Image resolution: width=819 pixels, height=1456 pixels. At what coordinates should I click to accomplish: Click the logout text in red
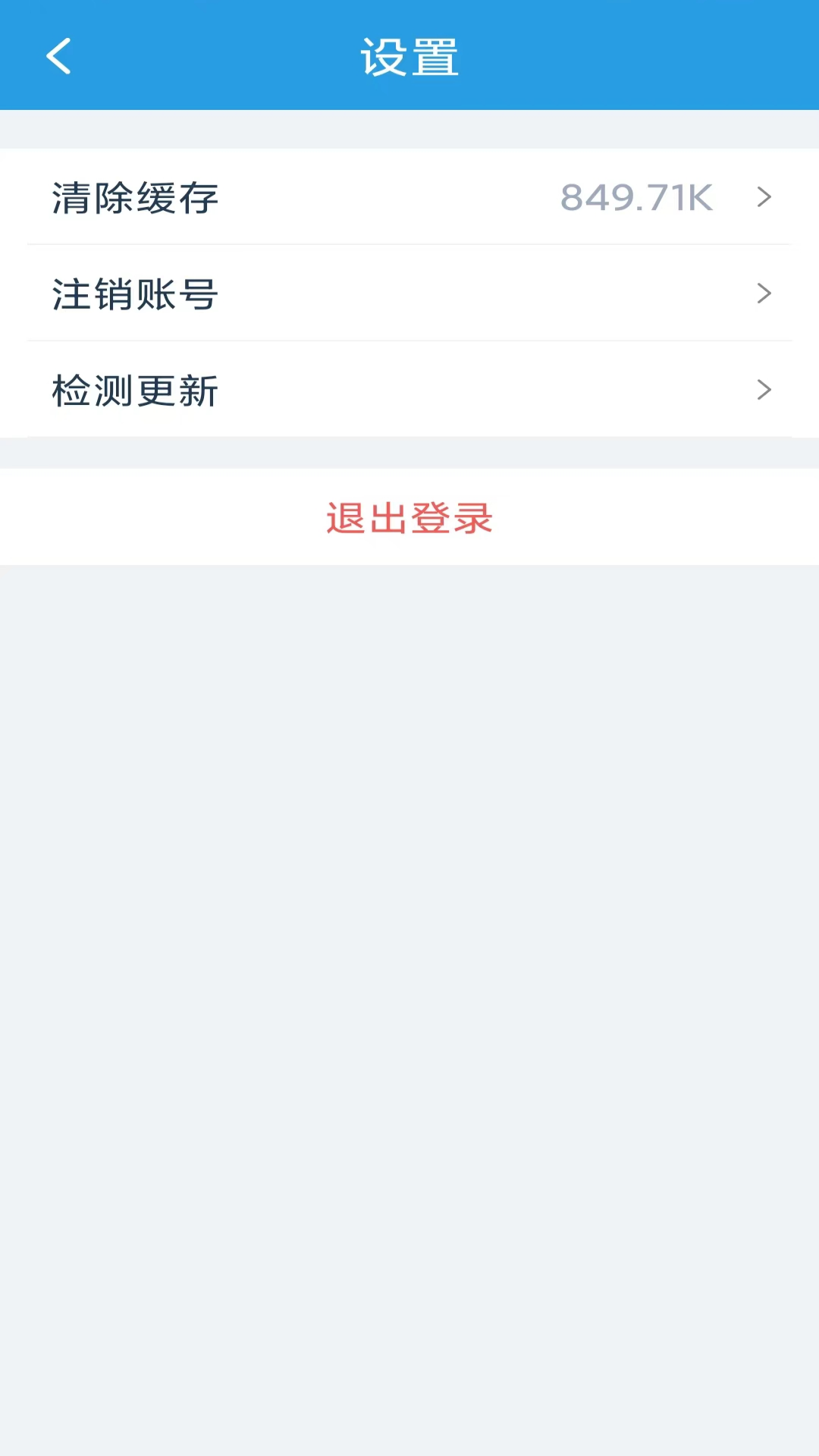coord(409,517)
